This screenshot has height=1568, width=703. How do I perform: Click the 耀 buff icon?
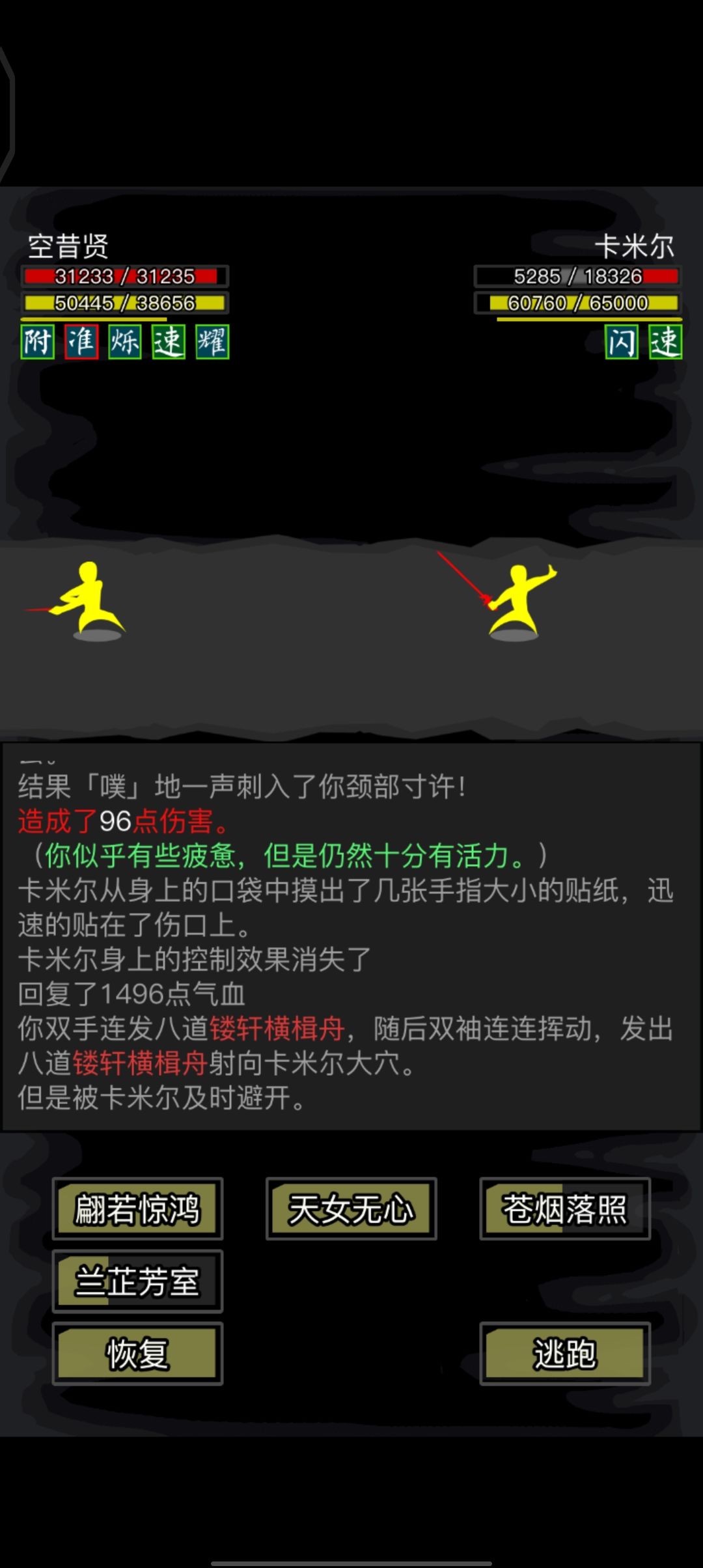212,343
